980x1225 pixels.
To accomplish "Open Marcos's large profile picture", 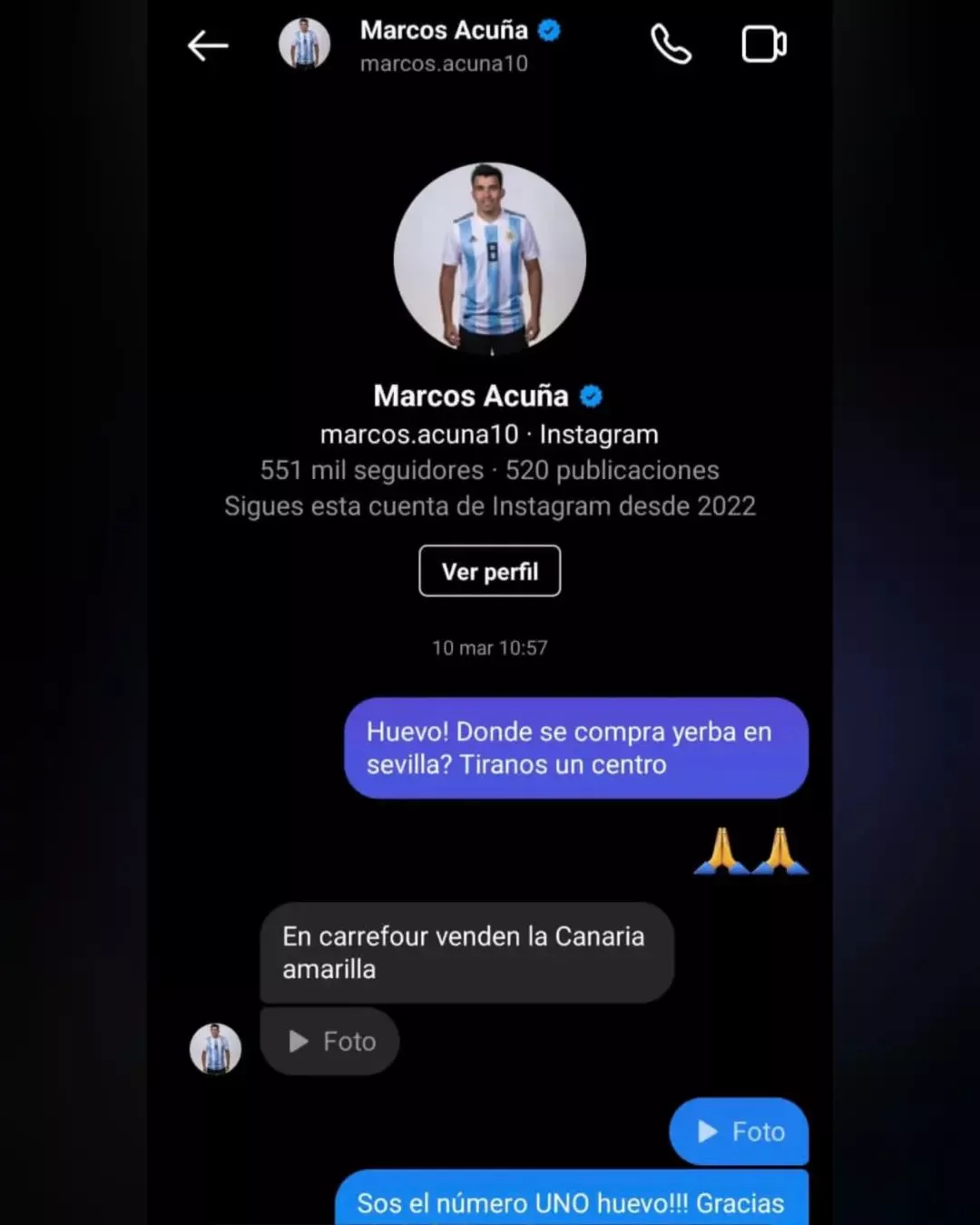I will coord(490,260).
